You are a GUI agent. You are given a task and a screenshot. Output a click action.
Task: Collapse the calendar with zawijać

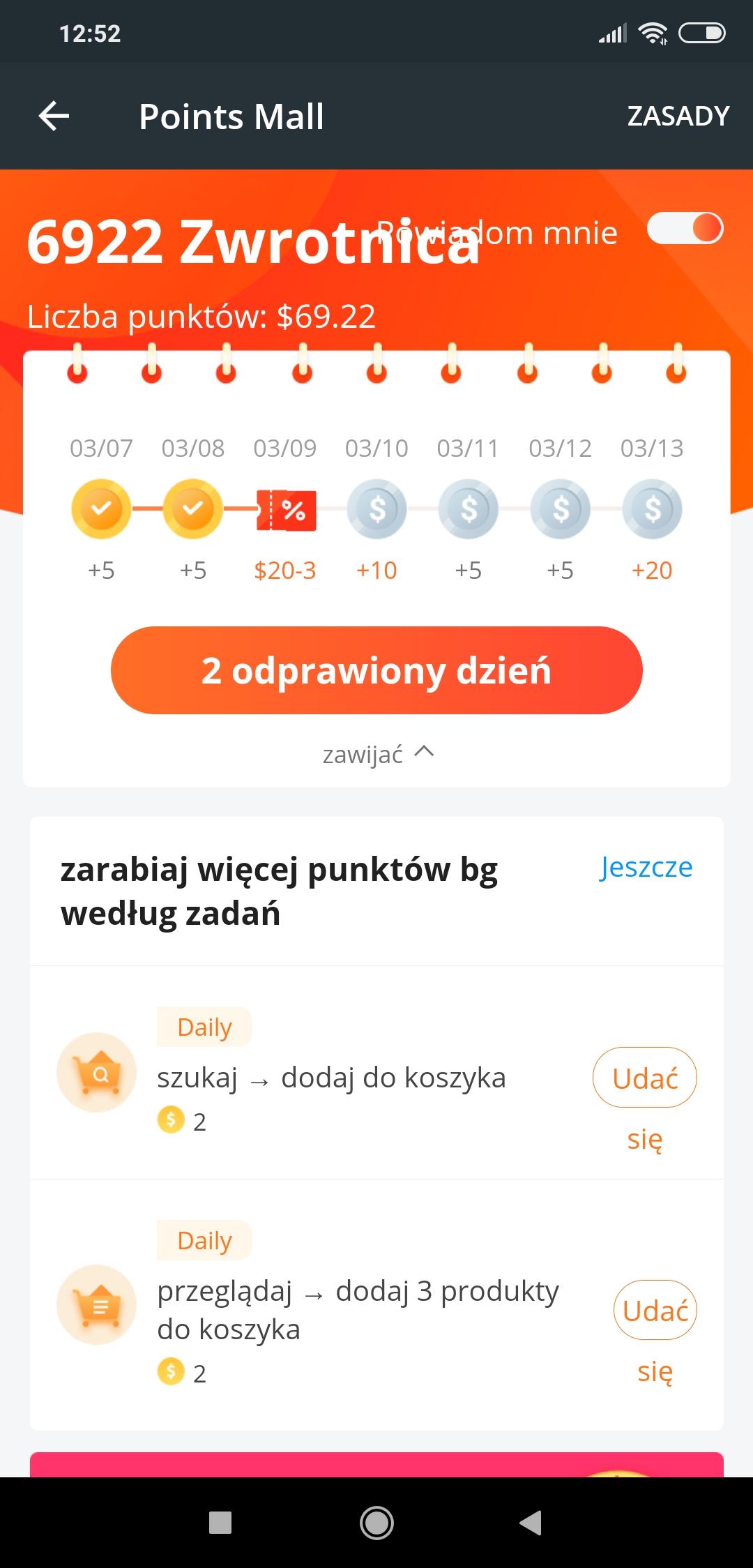coord(377,753)
